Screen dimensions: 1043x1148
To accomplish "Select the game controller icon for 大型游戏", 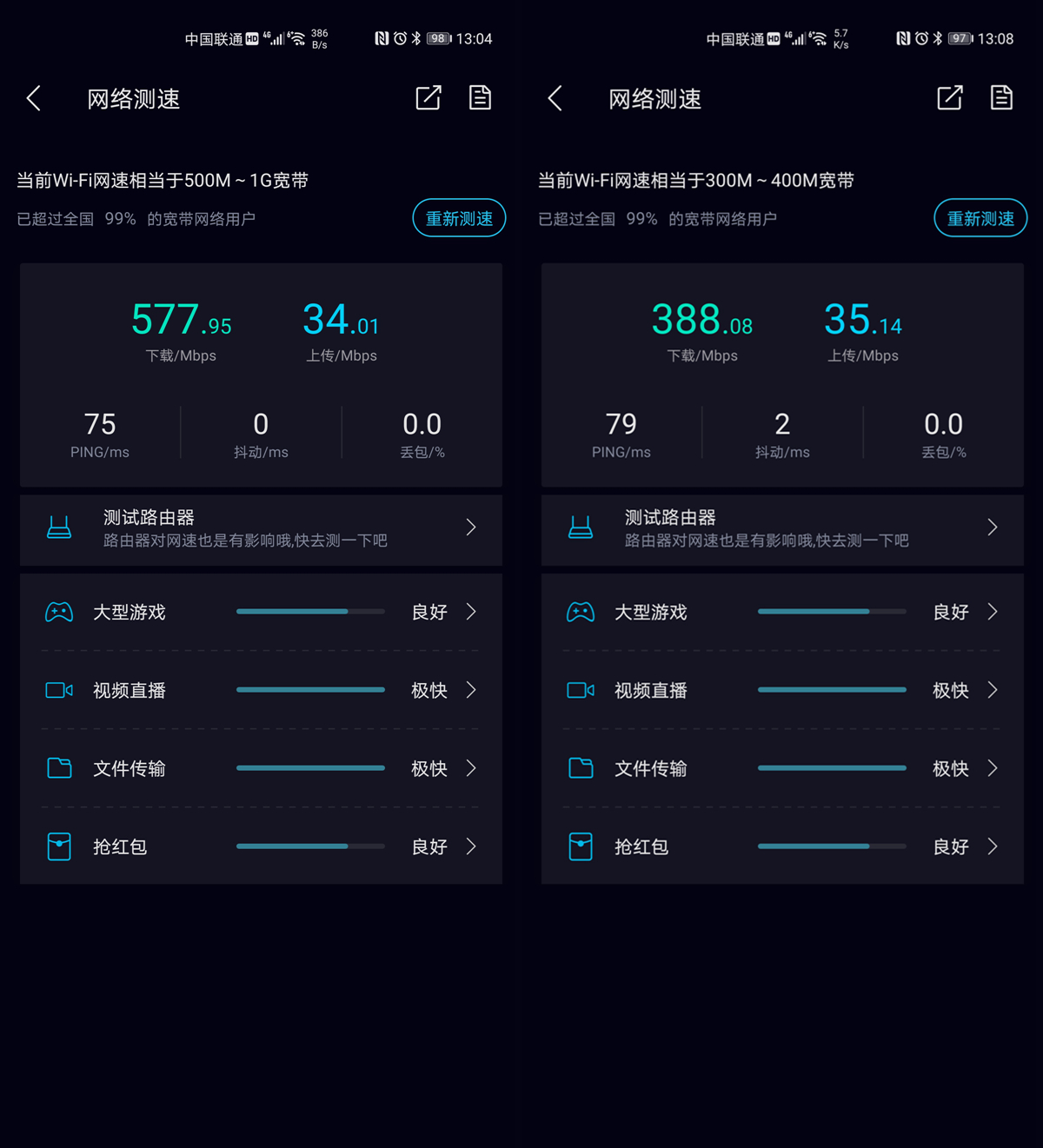I will (x=59, y=612).
